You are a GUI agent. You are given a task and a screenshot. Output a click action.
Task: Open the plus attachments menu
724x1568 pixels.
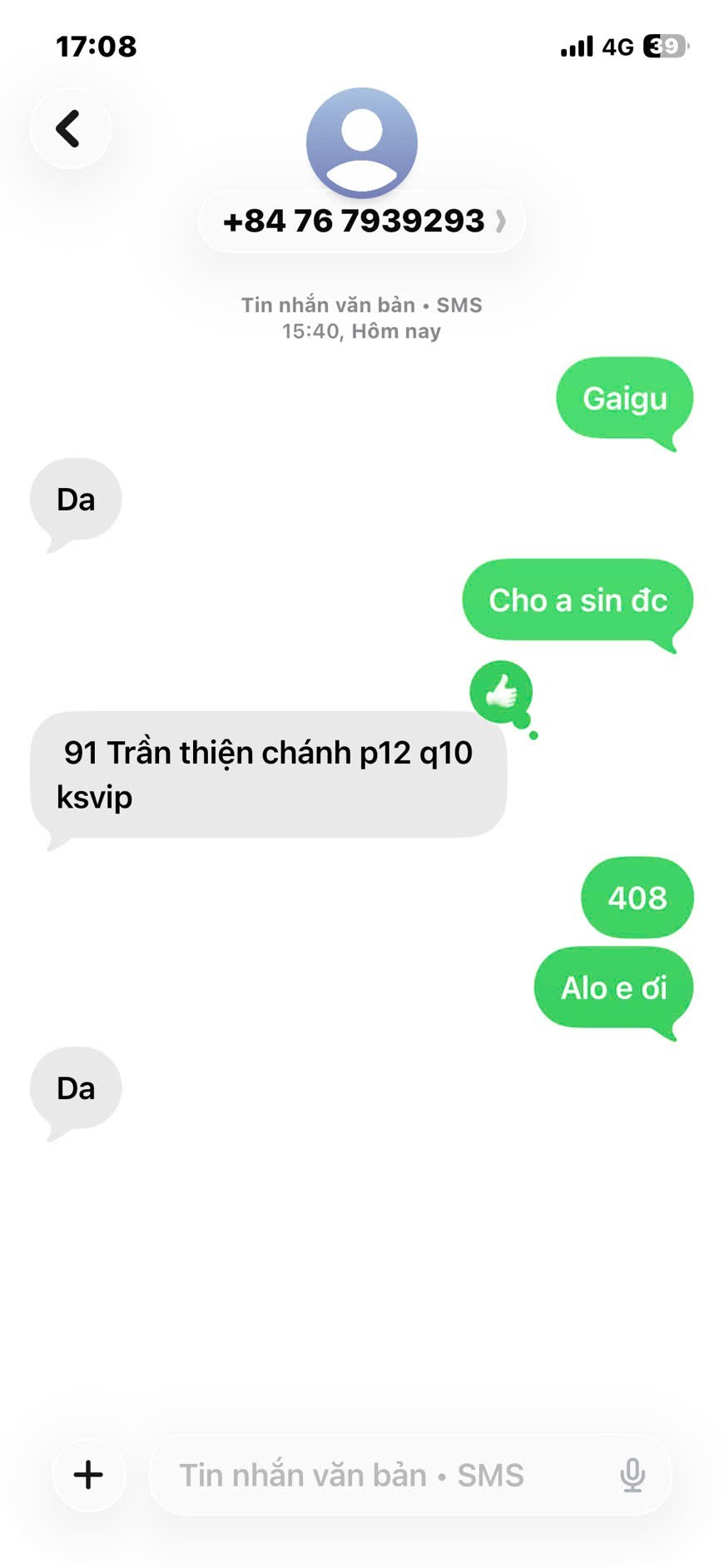coord(88,1475)
